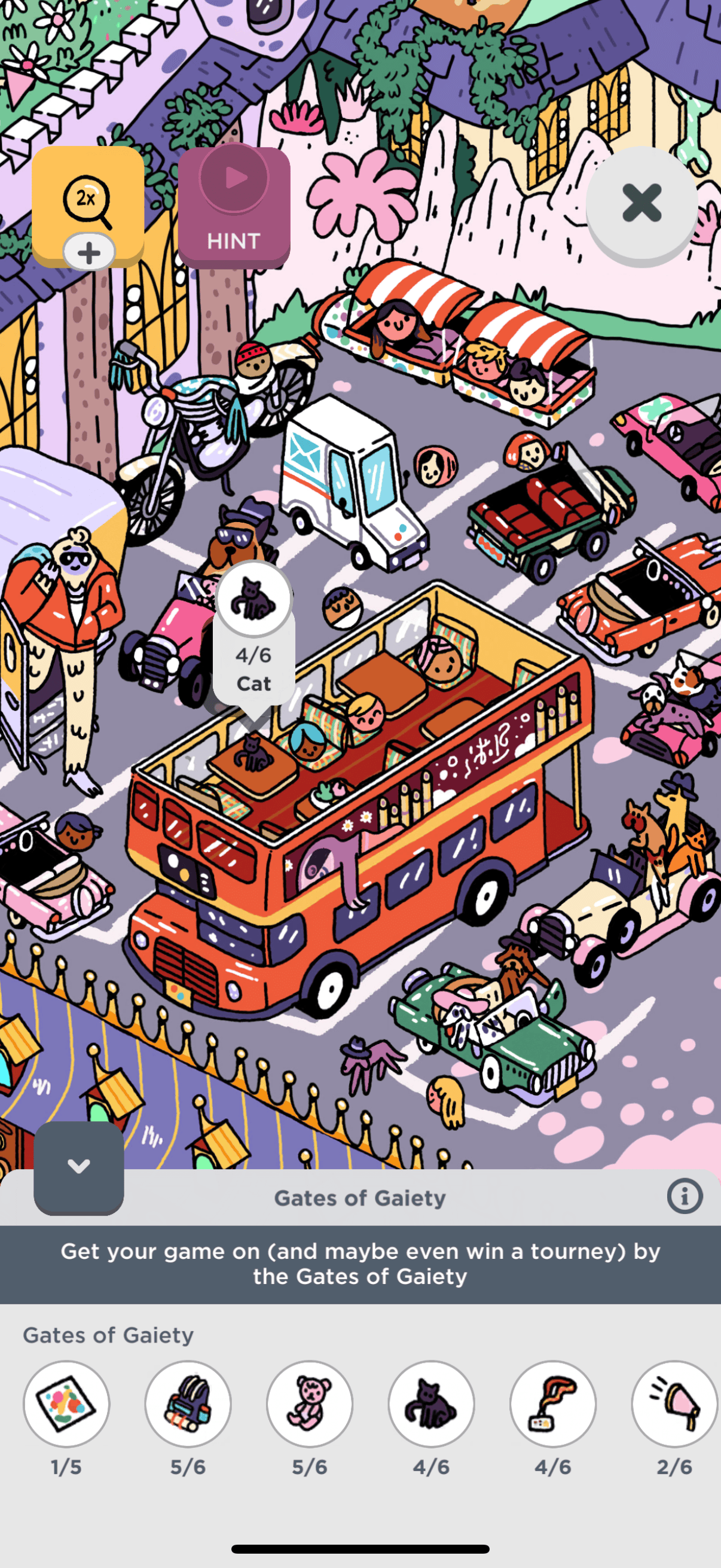The width and height of the screenshot is (721, 1568).
Task: Collapse the Gates of Gaiety panel
Action: point(78,1166)
